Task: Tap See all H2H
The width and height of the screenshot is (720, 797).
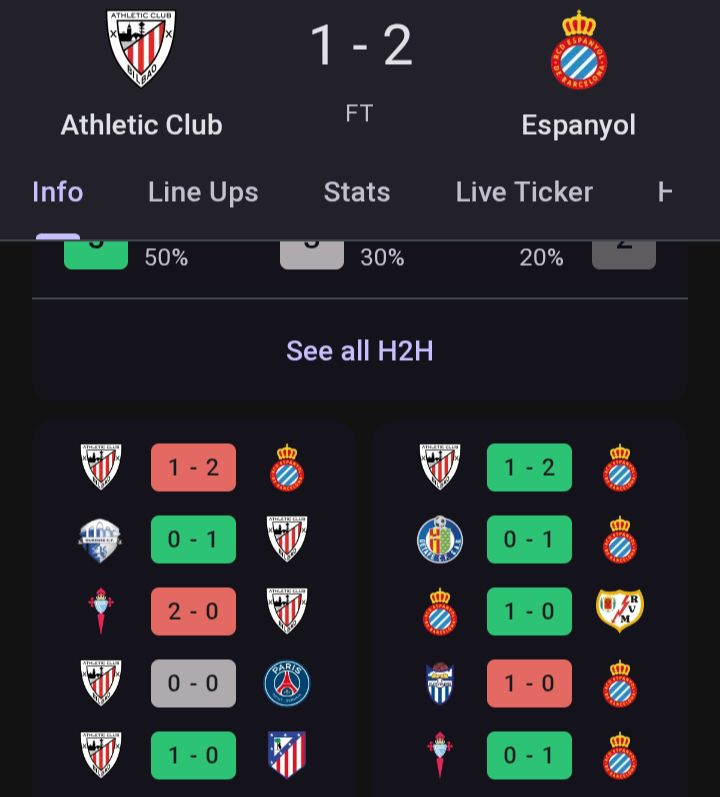Action: 360,351
